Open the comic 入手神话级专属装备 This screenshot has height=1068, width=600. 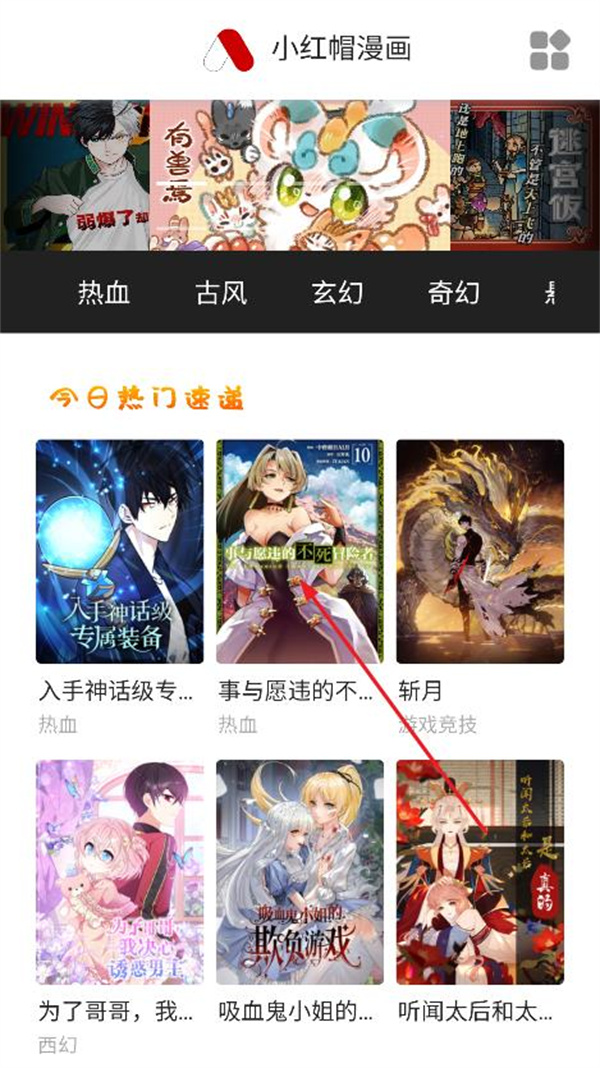(120, 552)
